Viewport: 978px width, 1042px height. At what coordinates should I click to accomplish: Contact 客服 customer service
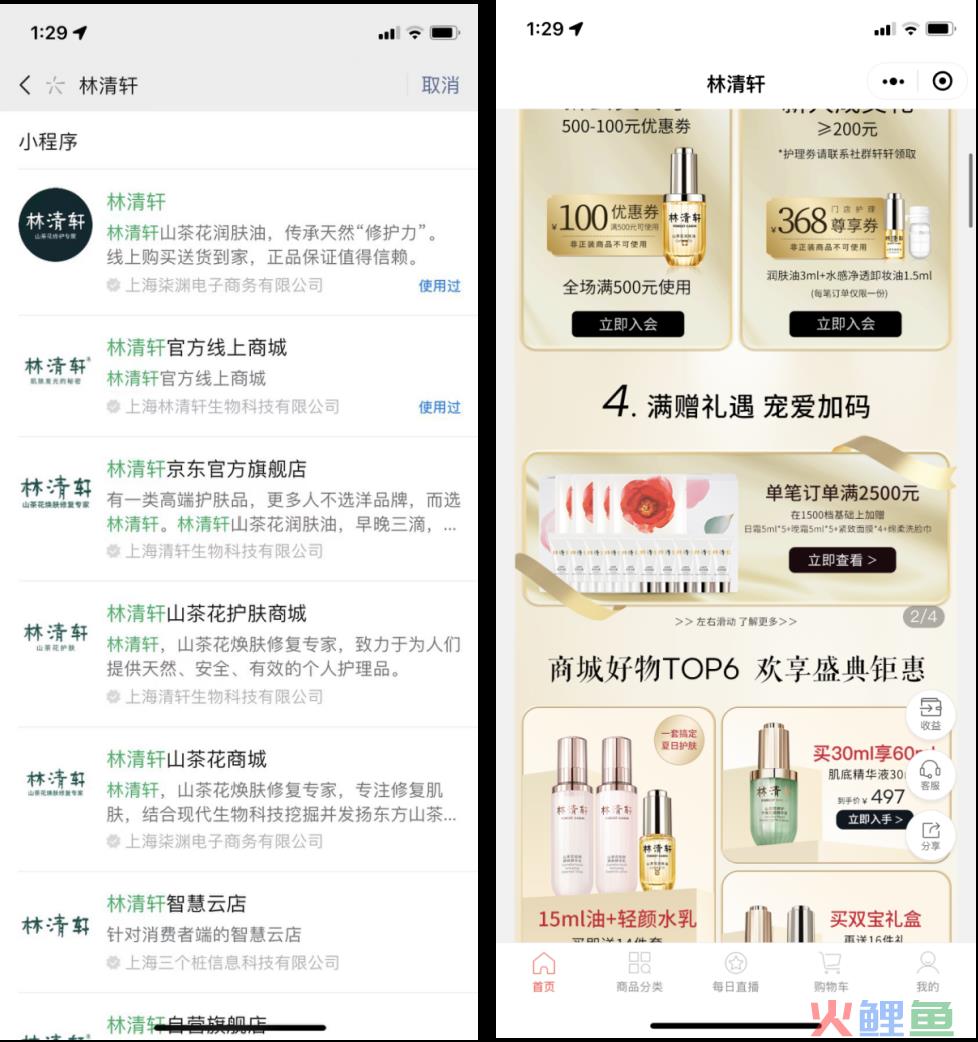coord(930,774)
